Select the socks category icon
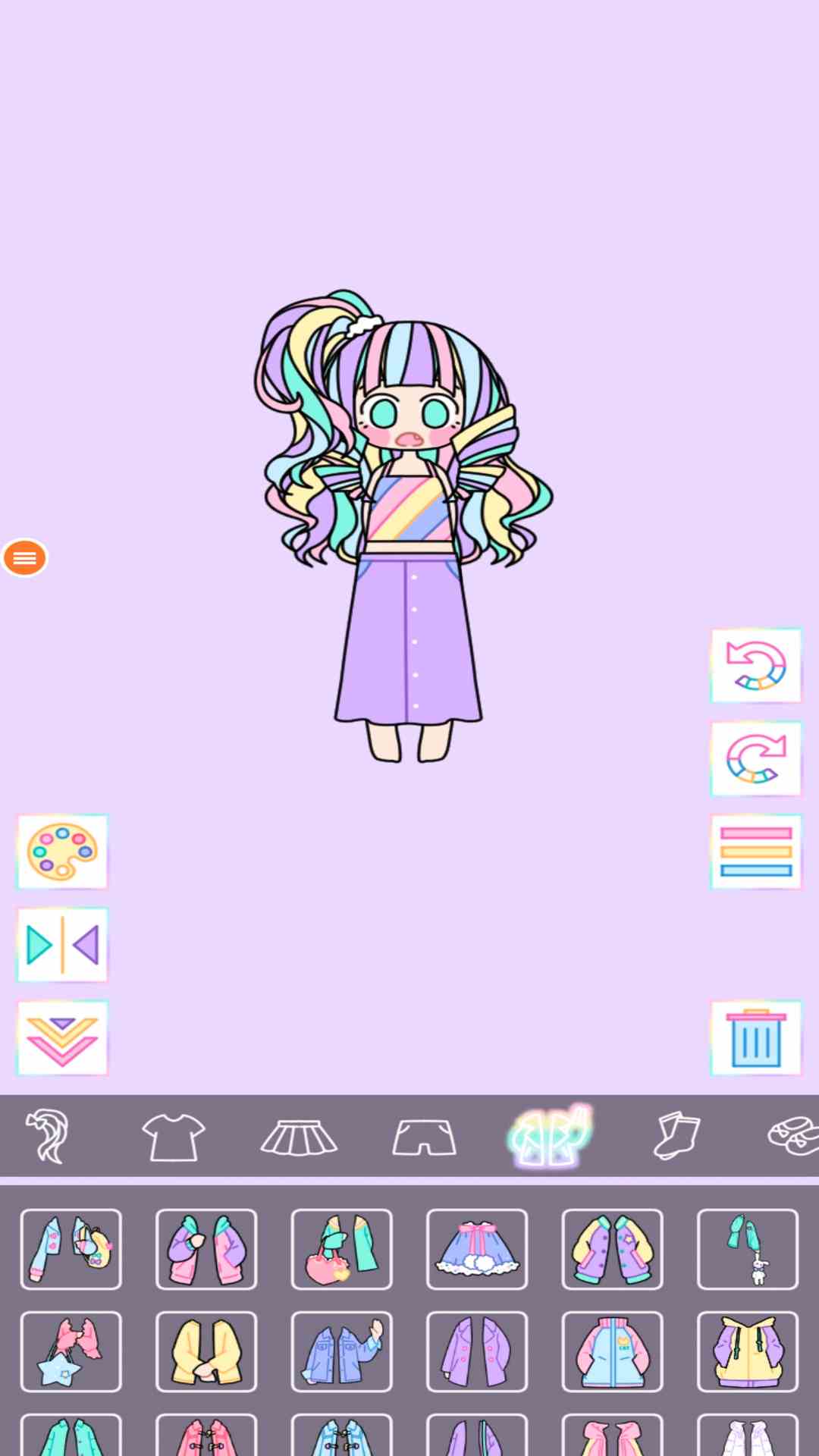 coord(676,1137)
